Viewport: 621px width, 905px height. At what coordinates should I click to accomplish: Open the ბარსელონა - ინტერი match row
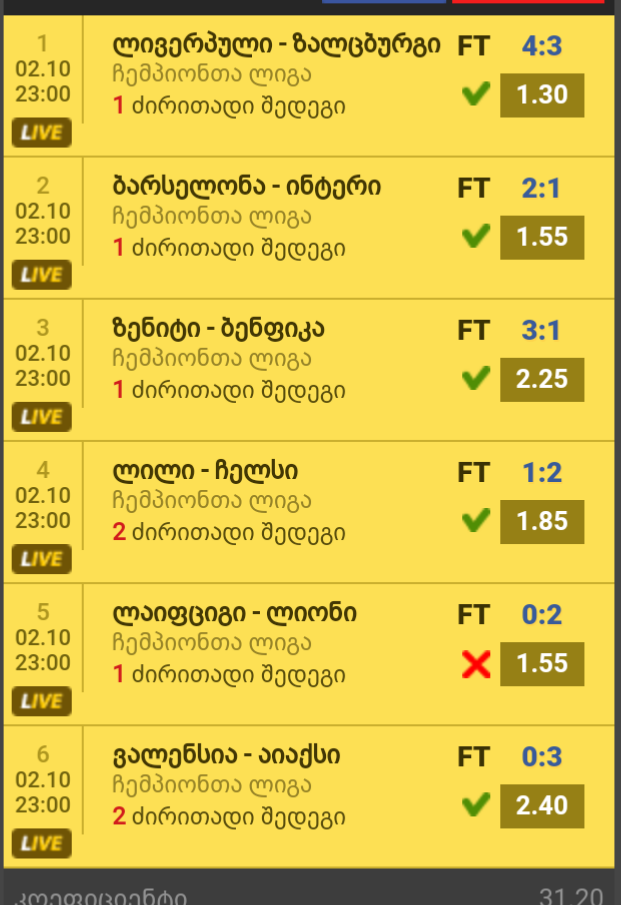coord(247,188)
